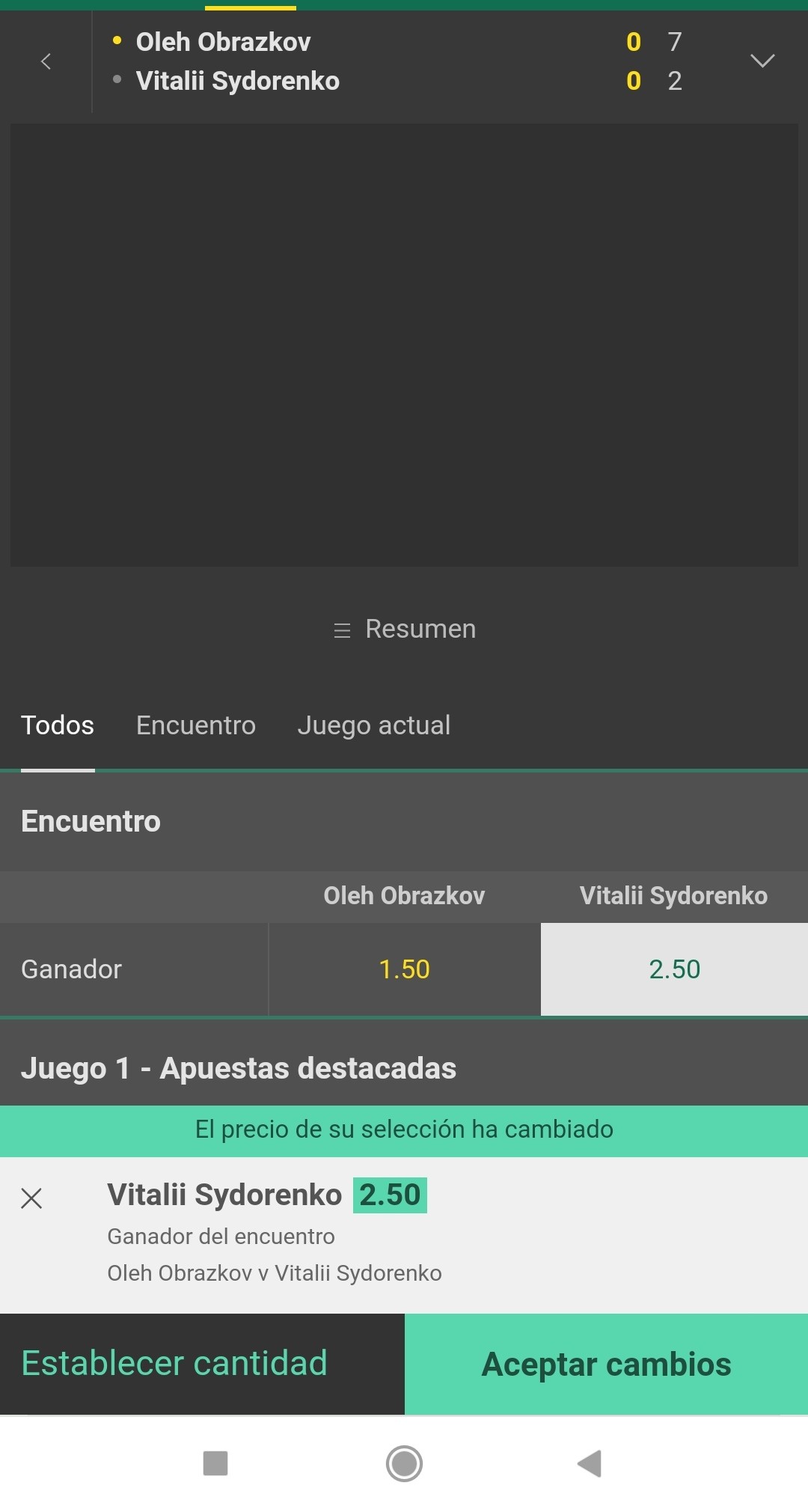Deselect Vitalii Sydorenko winner odds 2.50
The height and width of the screenshot is (1512, 808).
point(675,969)
